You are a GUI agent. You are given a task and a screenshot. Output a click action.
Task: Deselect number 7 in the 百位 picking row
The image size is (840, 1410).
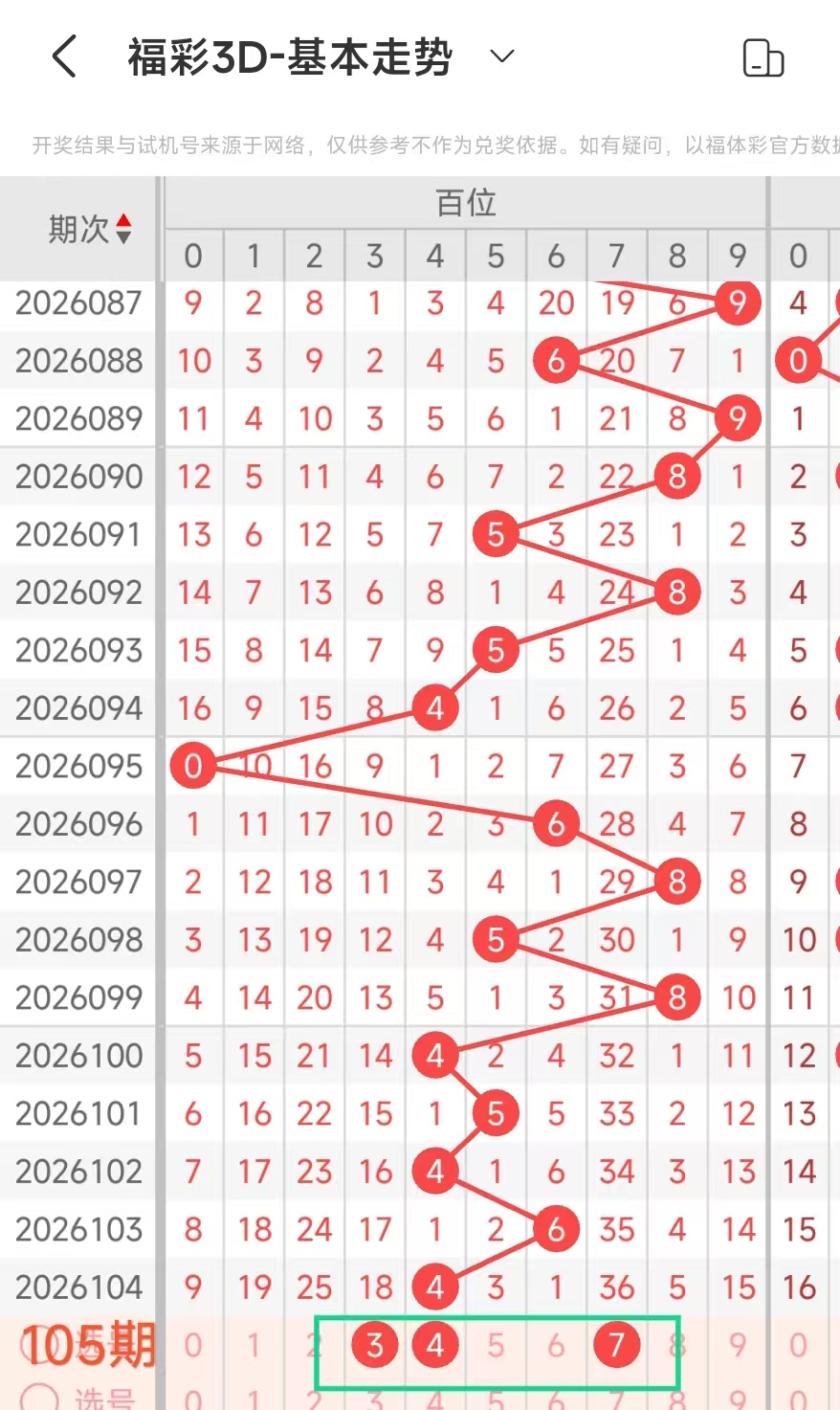pos(616,1345)
